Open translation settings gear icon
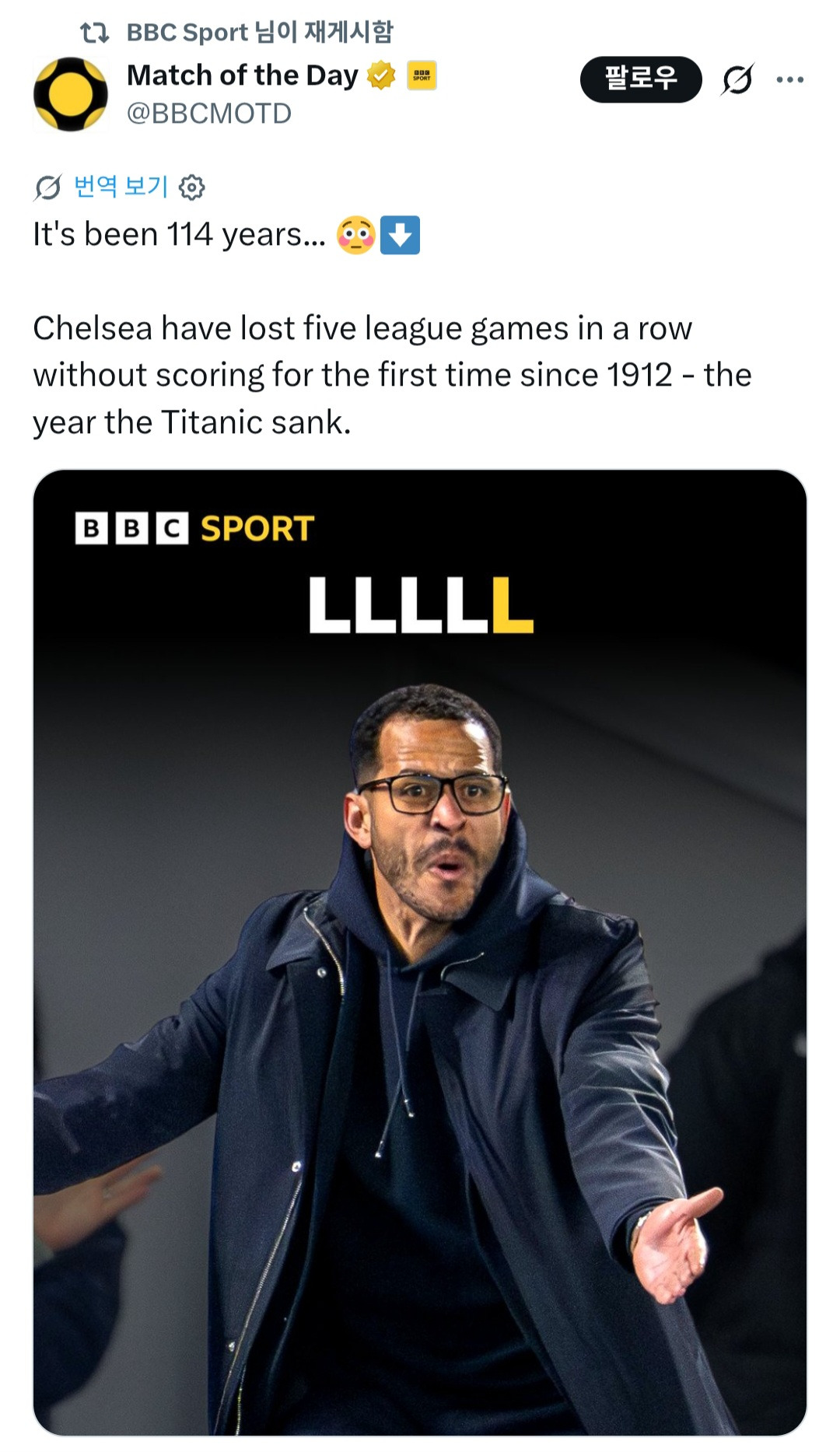The width and height of the screenshot is (840, 1452). (x=191, y=187)
